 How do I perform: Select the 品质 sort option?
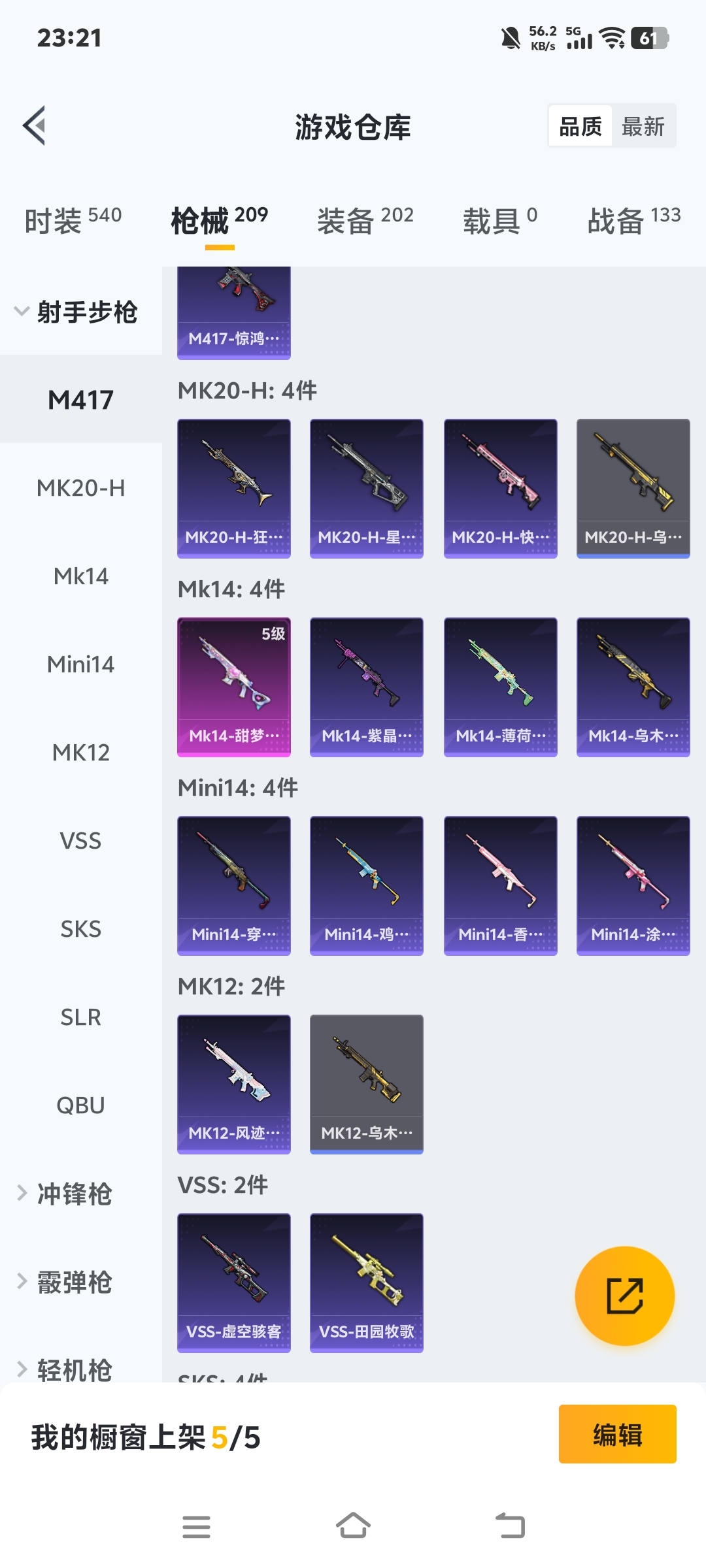580,126
